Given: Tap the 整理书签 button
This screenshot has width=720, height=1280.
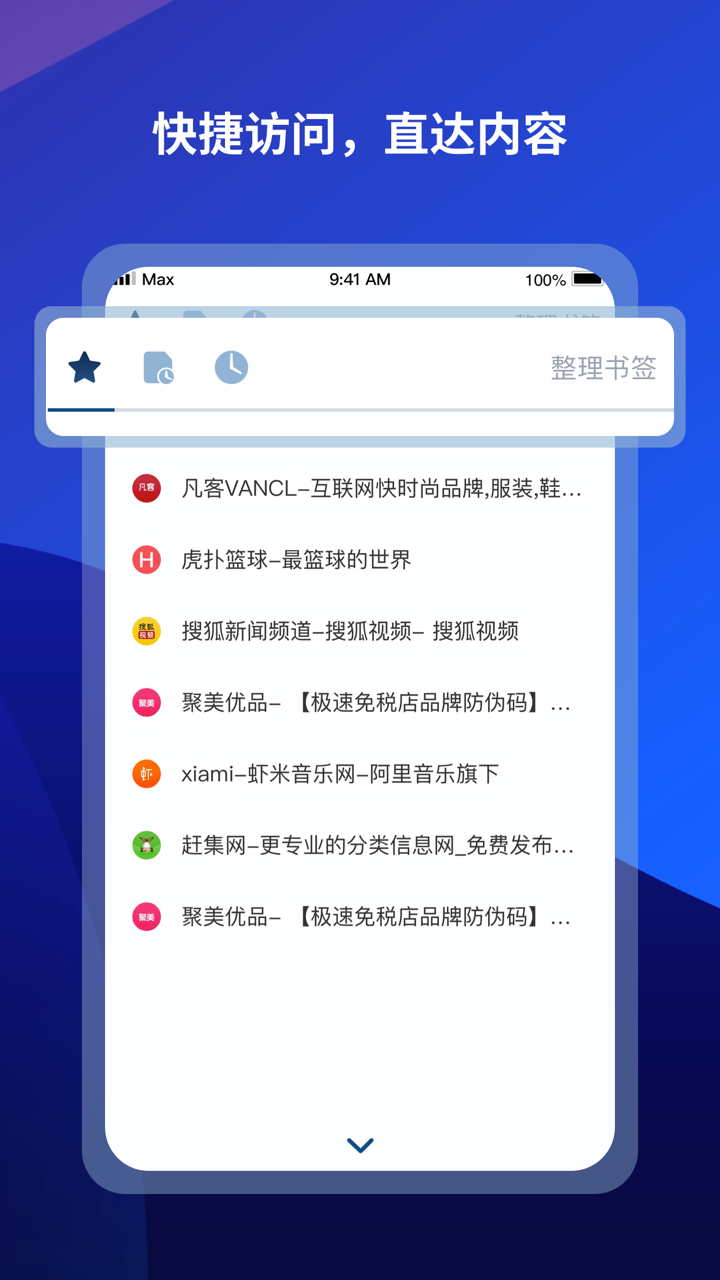Looking at the screenshot, I should click(602, 367).
